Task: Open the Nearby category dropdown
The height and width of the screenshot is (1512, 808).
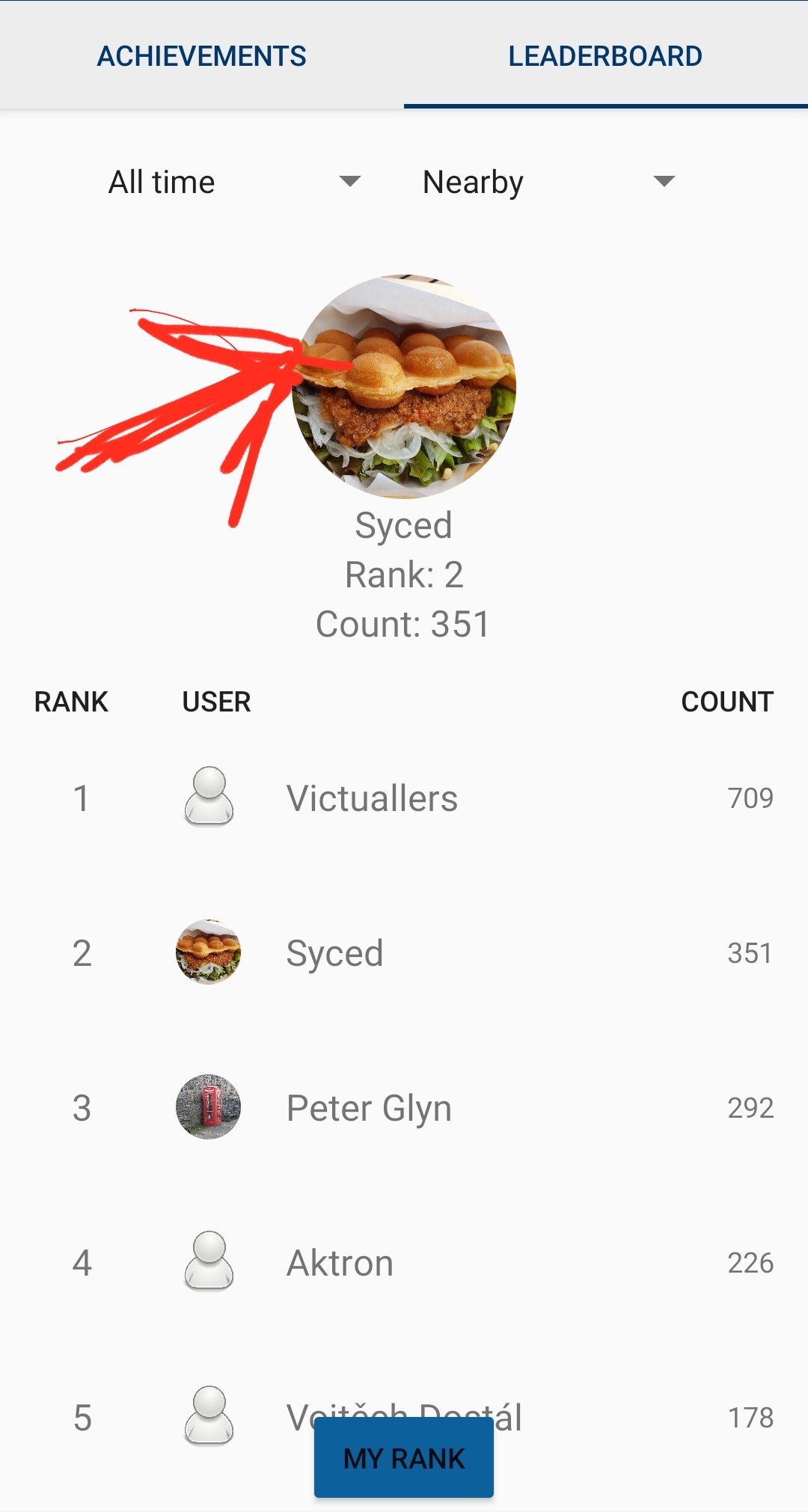Action: point(548,182)
